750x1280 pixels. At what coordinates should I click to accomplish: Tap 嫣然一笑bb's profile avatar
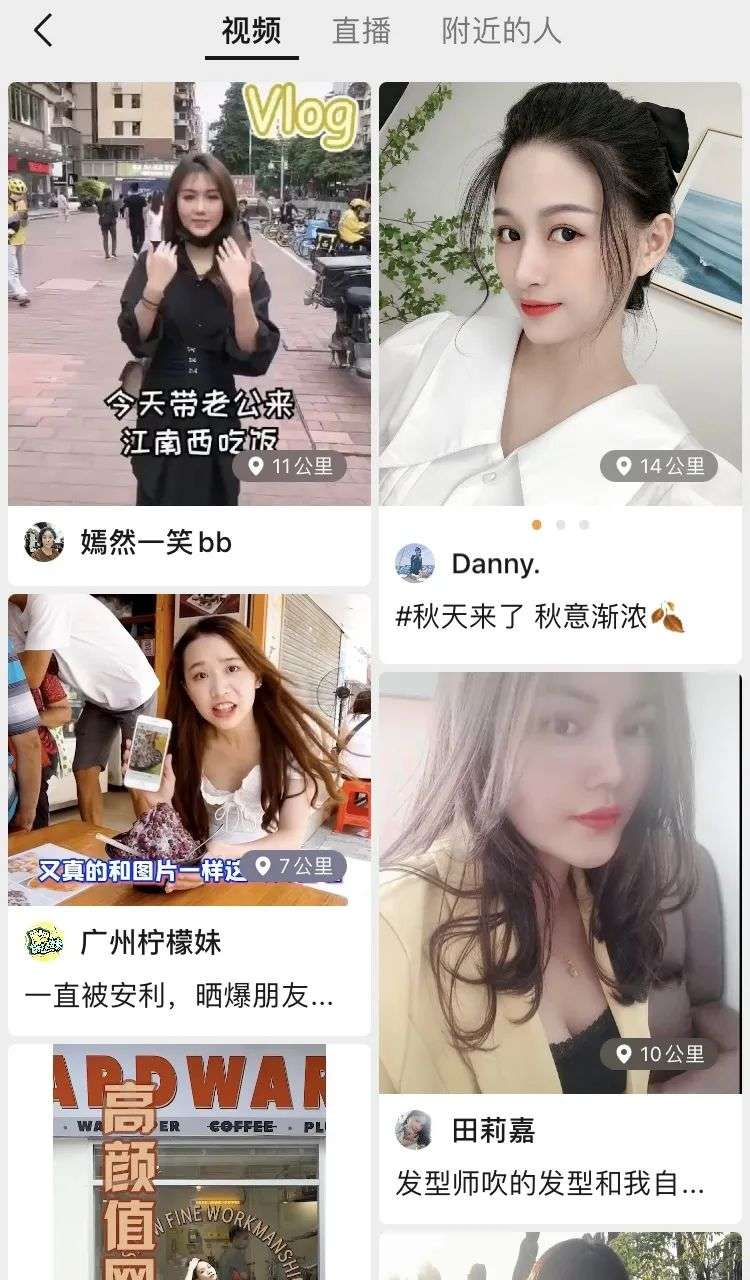(44, 542)
